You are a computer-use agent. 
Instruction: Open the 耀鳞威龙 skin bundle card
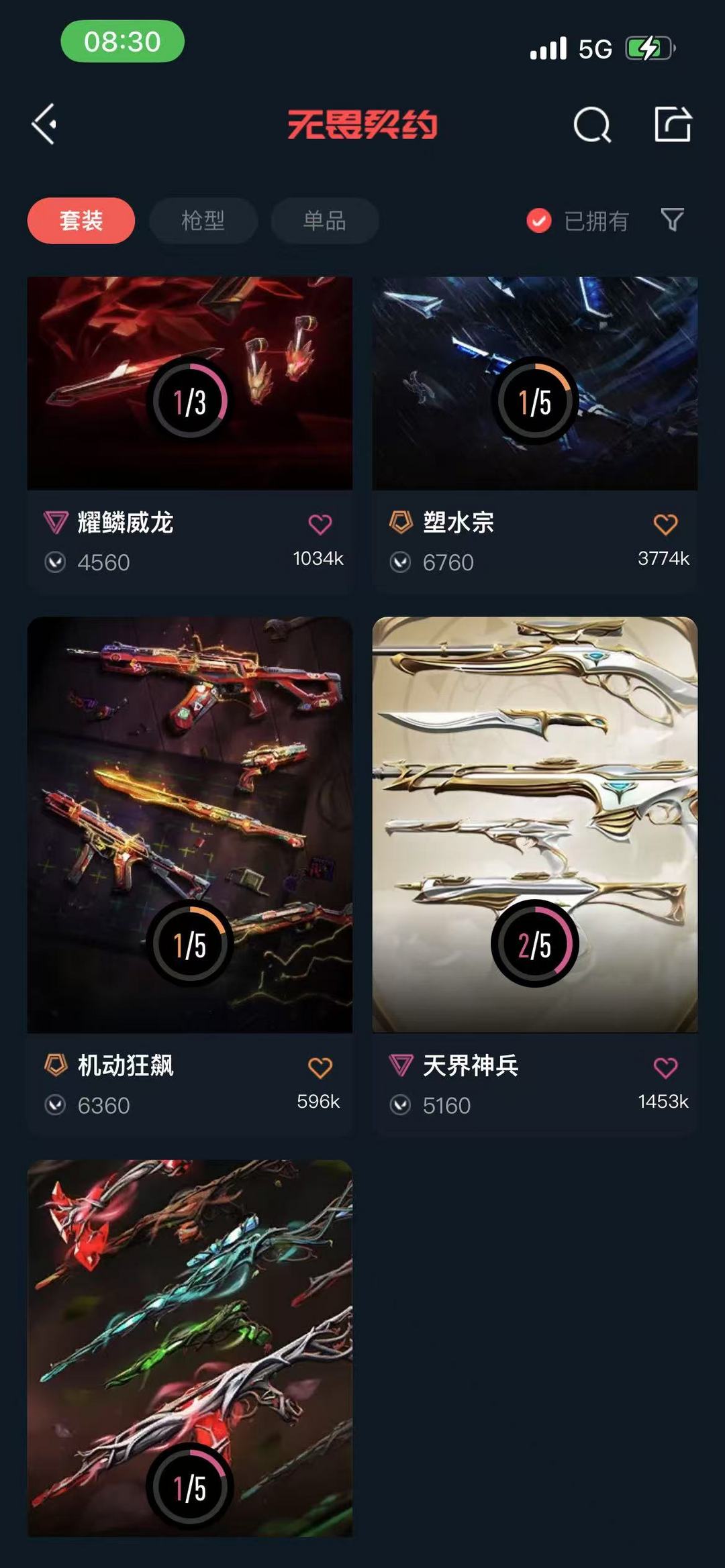[190, 433]
